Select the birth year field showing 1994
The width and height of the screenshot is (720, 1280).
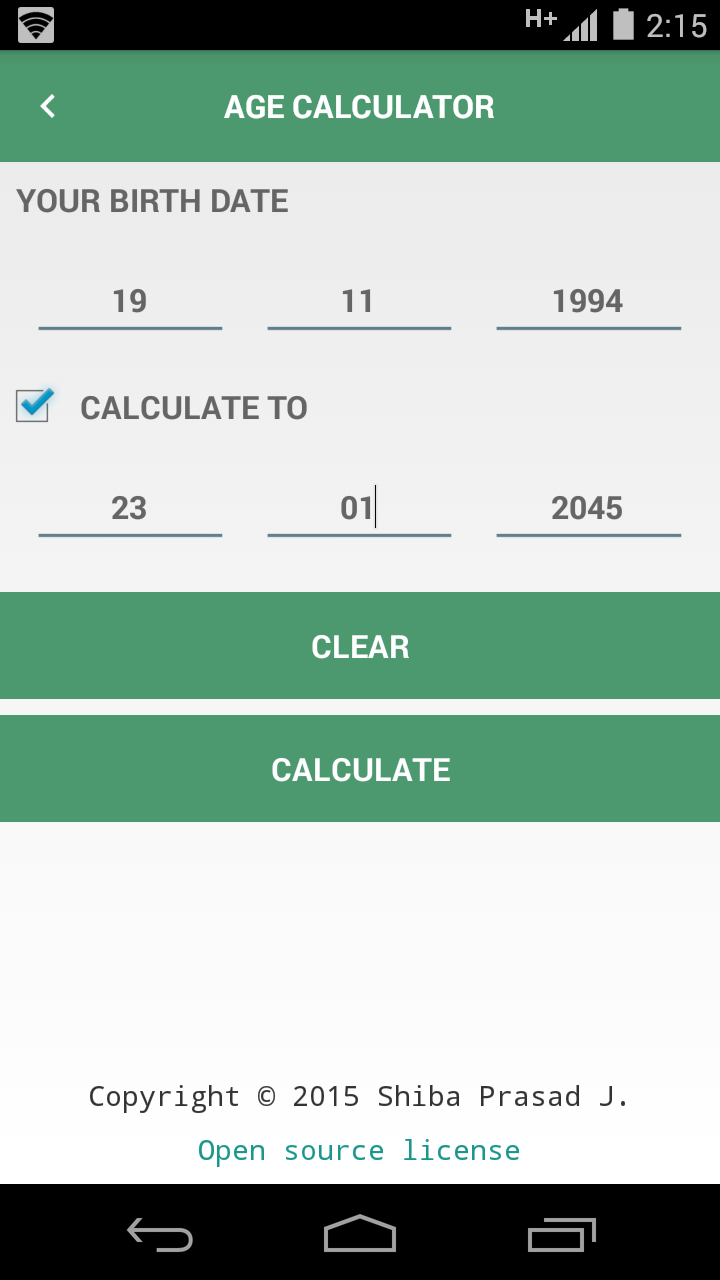tap(588, 301)
